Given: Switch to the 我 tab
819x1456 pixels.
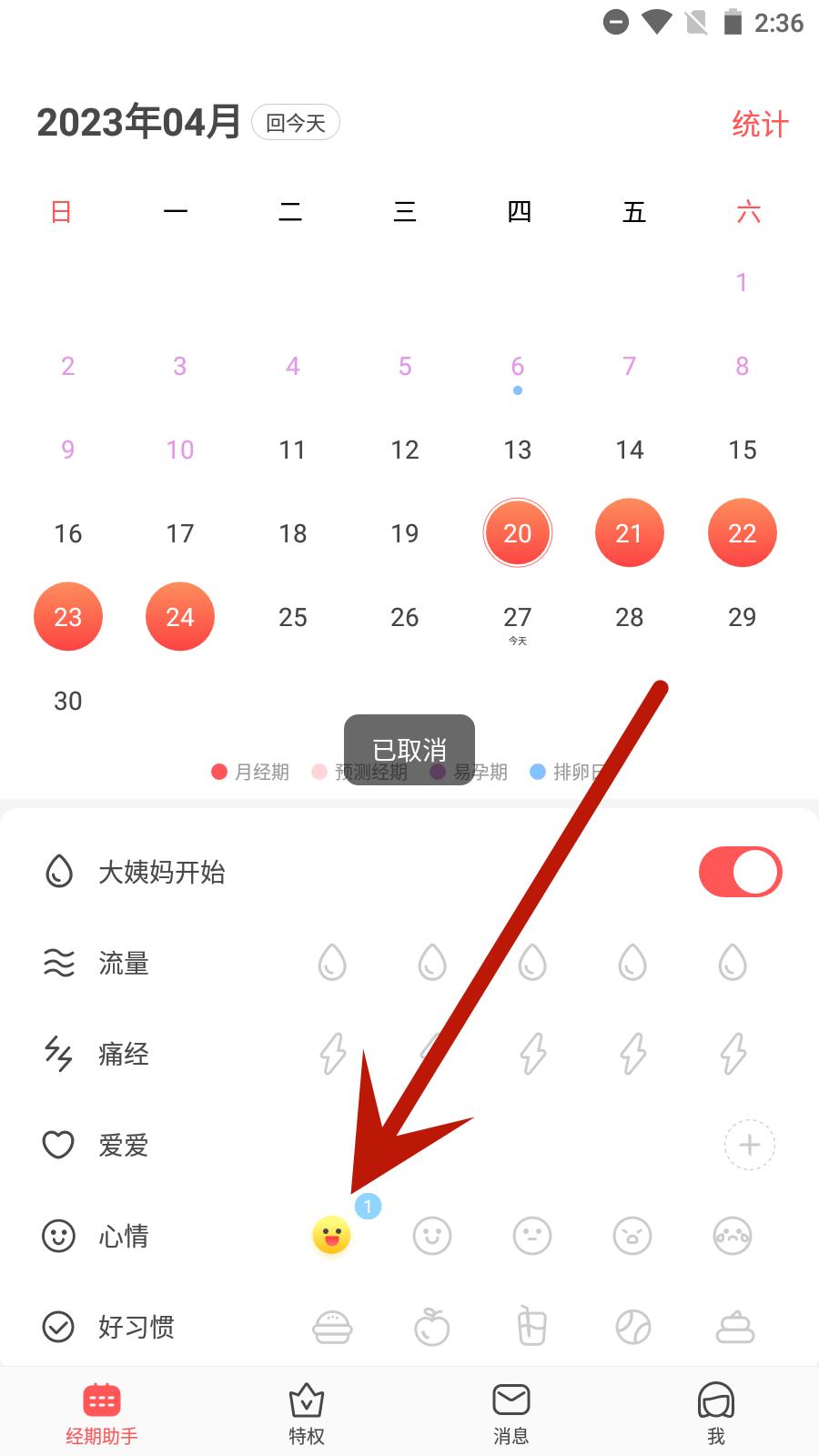Looking at the screenshot, I should 716,1414.
